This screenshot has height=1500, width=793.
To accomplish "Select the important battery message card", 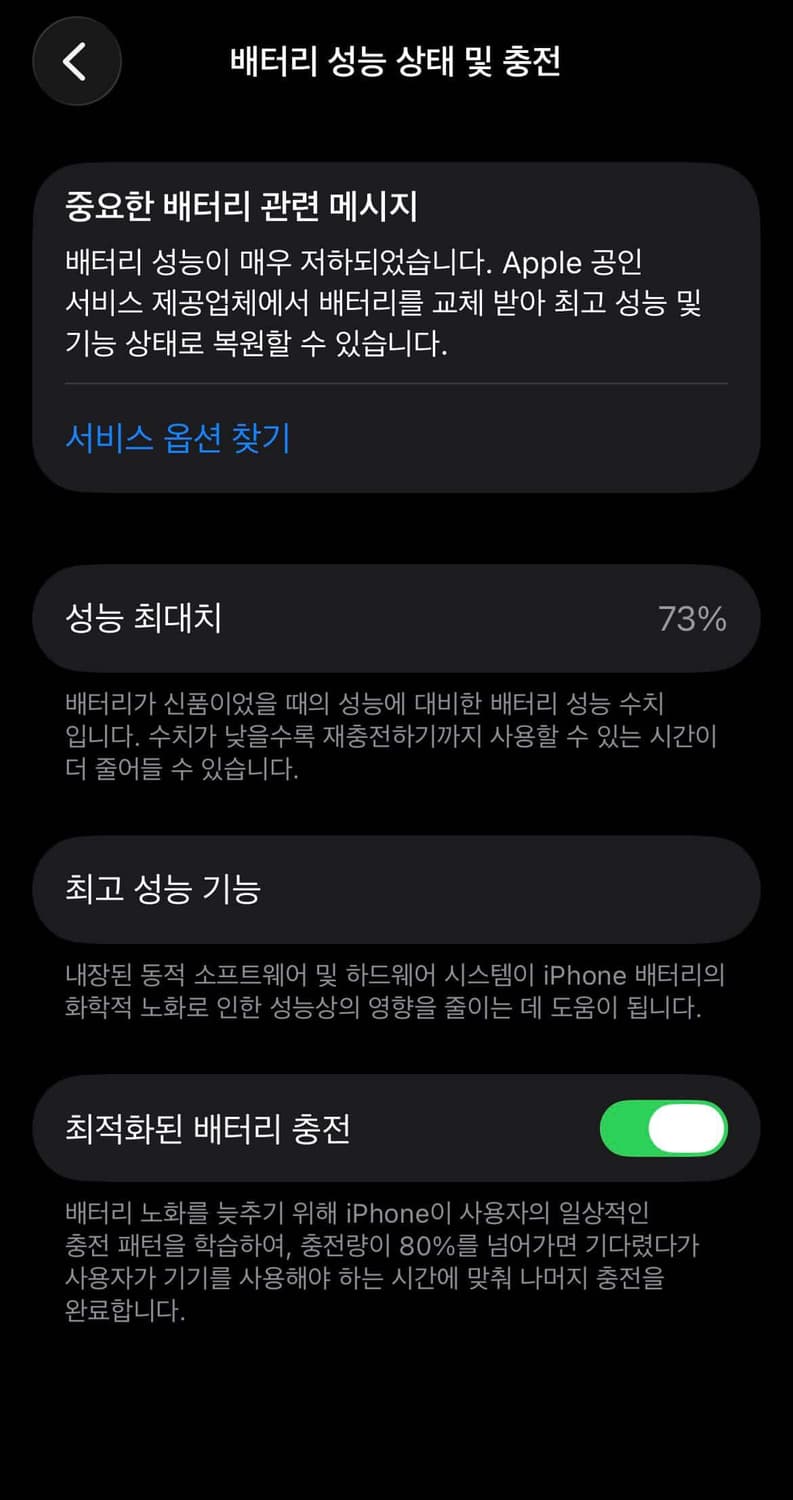I will [396, 330].
